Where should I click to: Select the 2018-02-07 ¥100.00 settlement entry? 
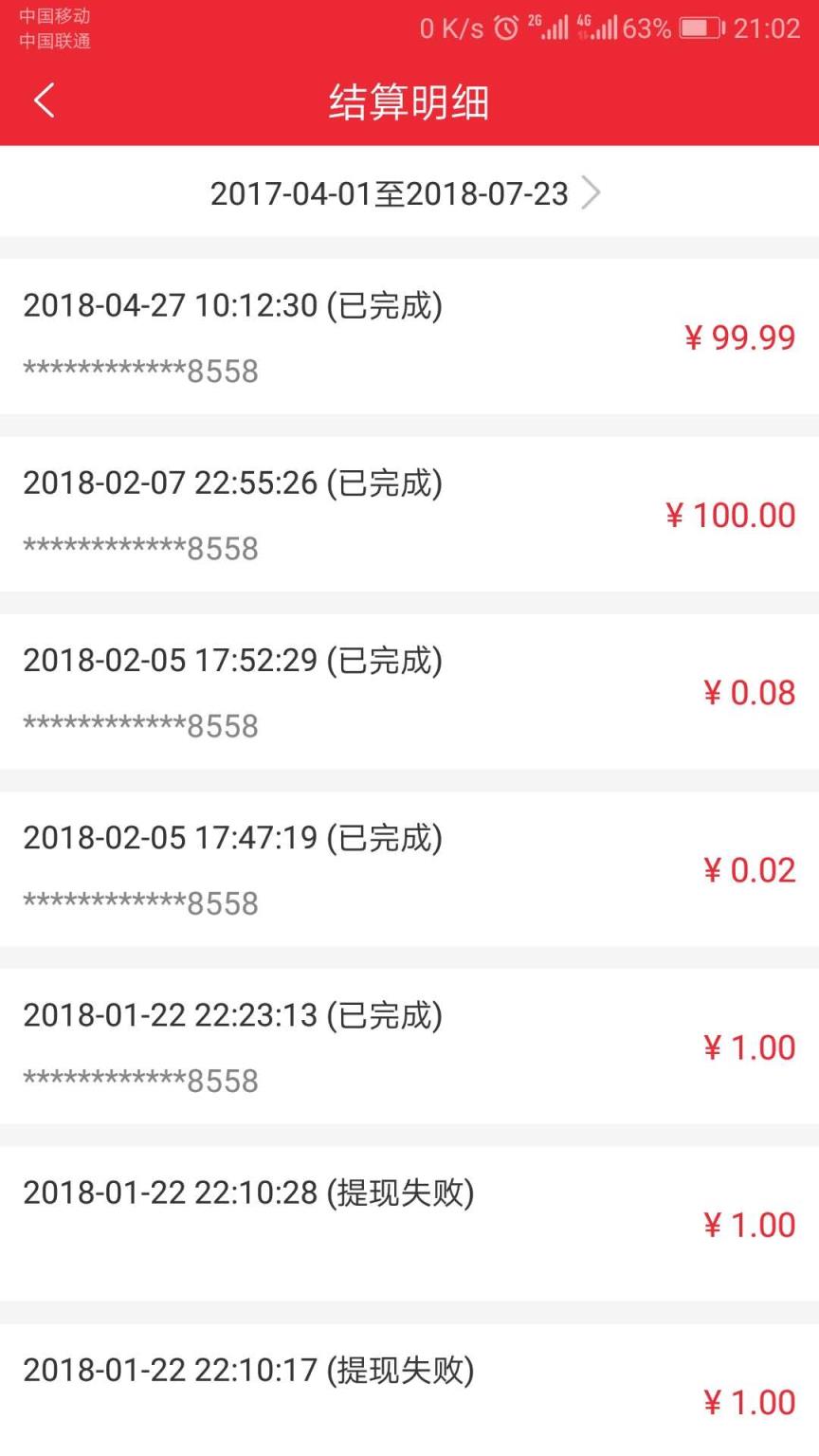pyautogui.click(x=409, y=514)
